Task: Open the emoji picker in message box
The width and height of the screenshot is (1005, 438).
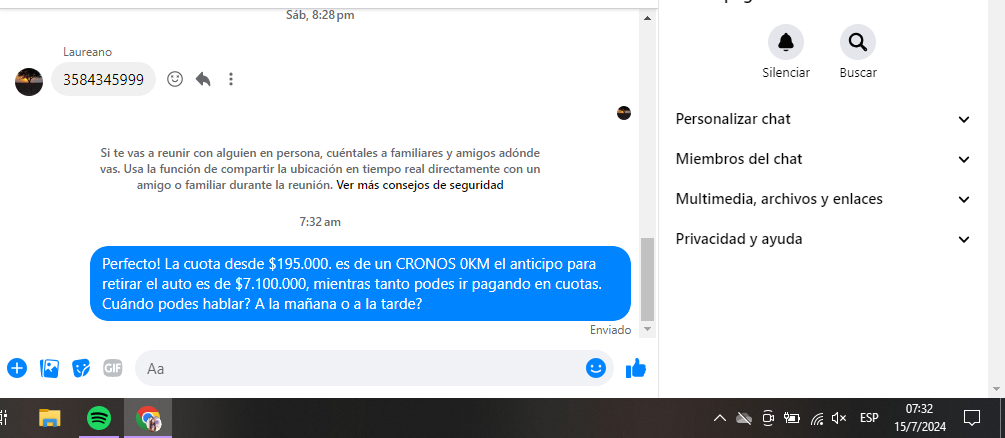Action: [x=596, y=368]
